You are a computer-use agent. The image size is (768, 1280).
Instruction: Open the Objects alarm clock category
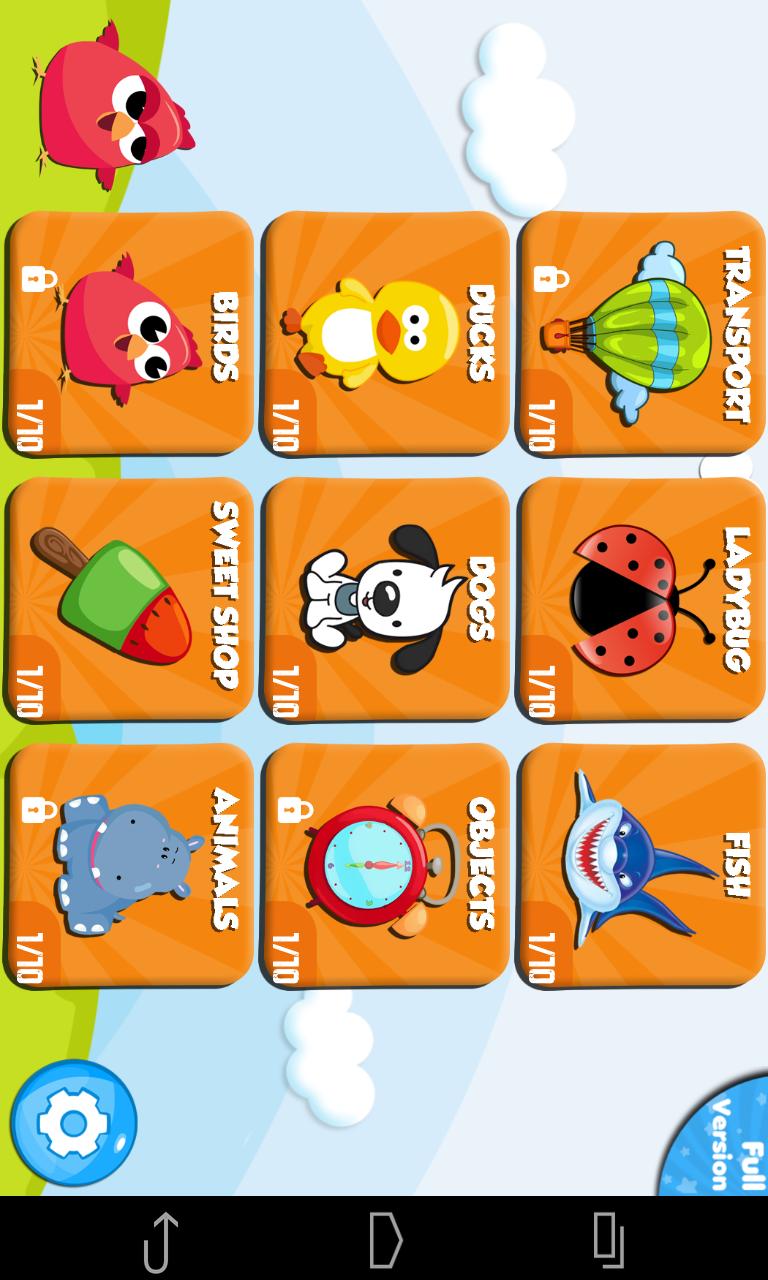tap(385, 870)
